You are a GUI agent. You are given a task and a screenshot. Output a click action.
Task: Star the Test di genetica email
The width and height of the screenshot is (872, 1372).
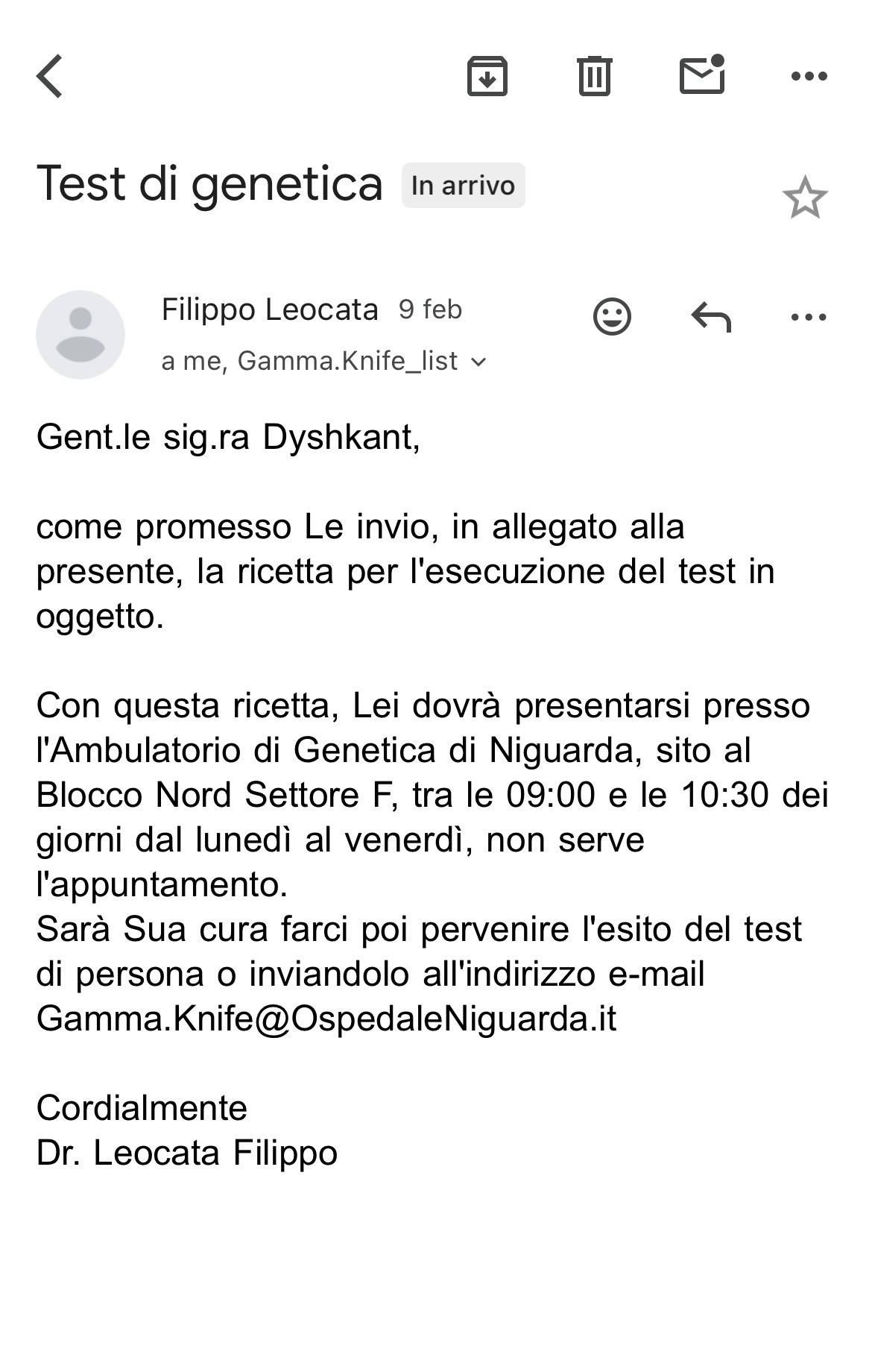point(805,198)
